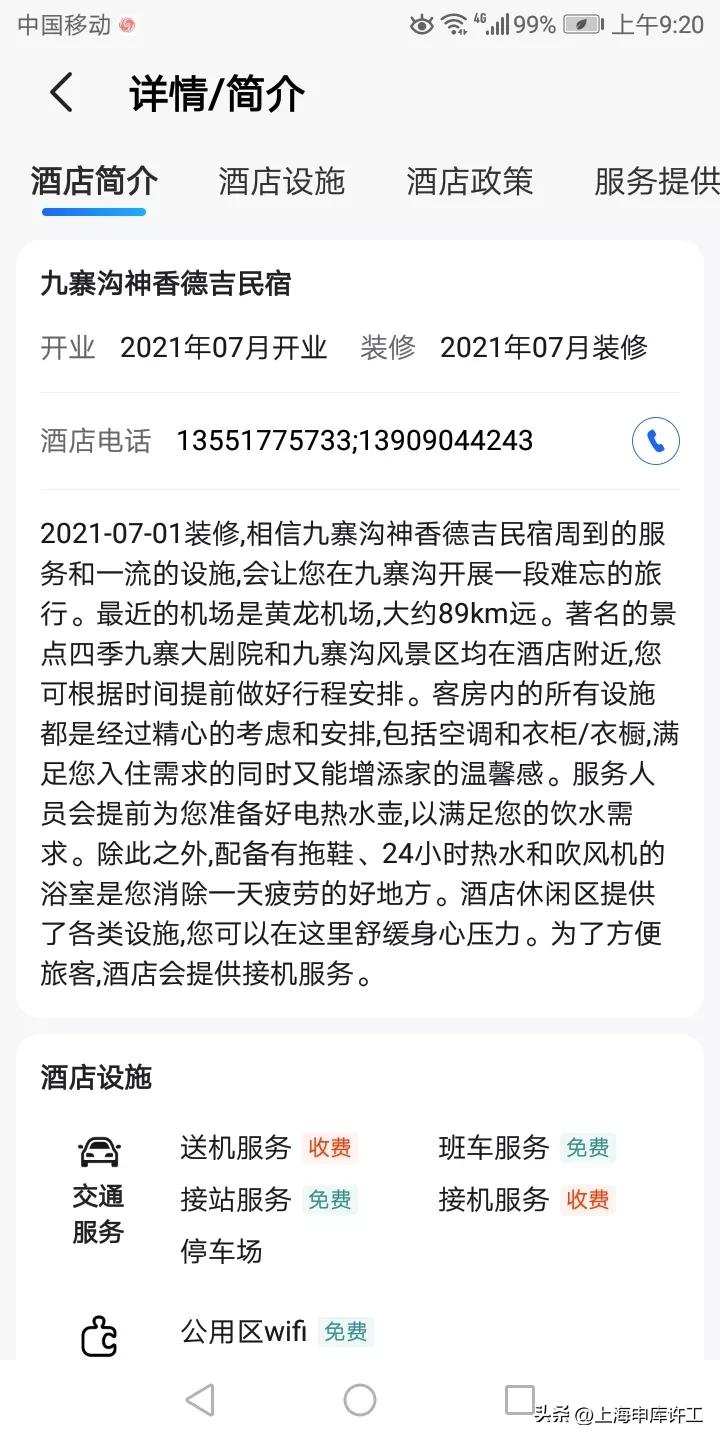Open the 酒店政策 tab
Viewport: 720px width, 1440px height.
469,181
